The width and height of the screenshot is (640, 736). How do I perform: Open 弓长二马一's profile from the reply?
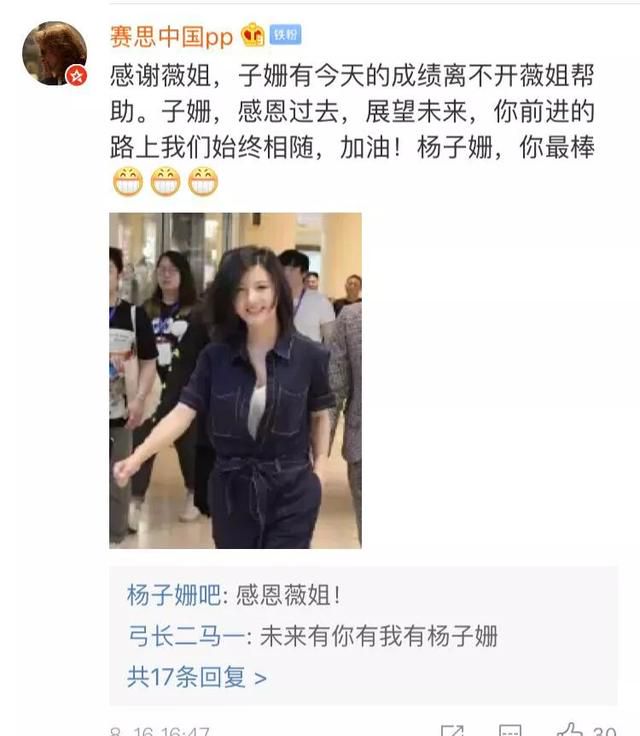click(185, 635)
